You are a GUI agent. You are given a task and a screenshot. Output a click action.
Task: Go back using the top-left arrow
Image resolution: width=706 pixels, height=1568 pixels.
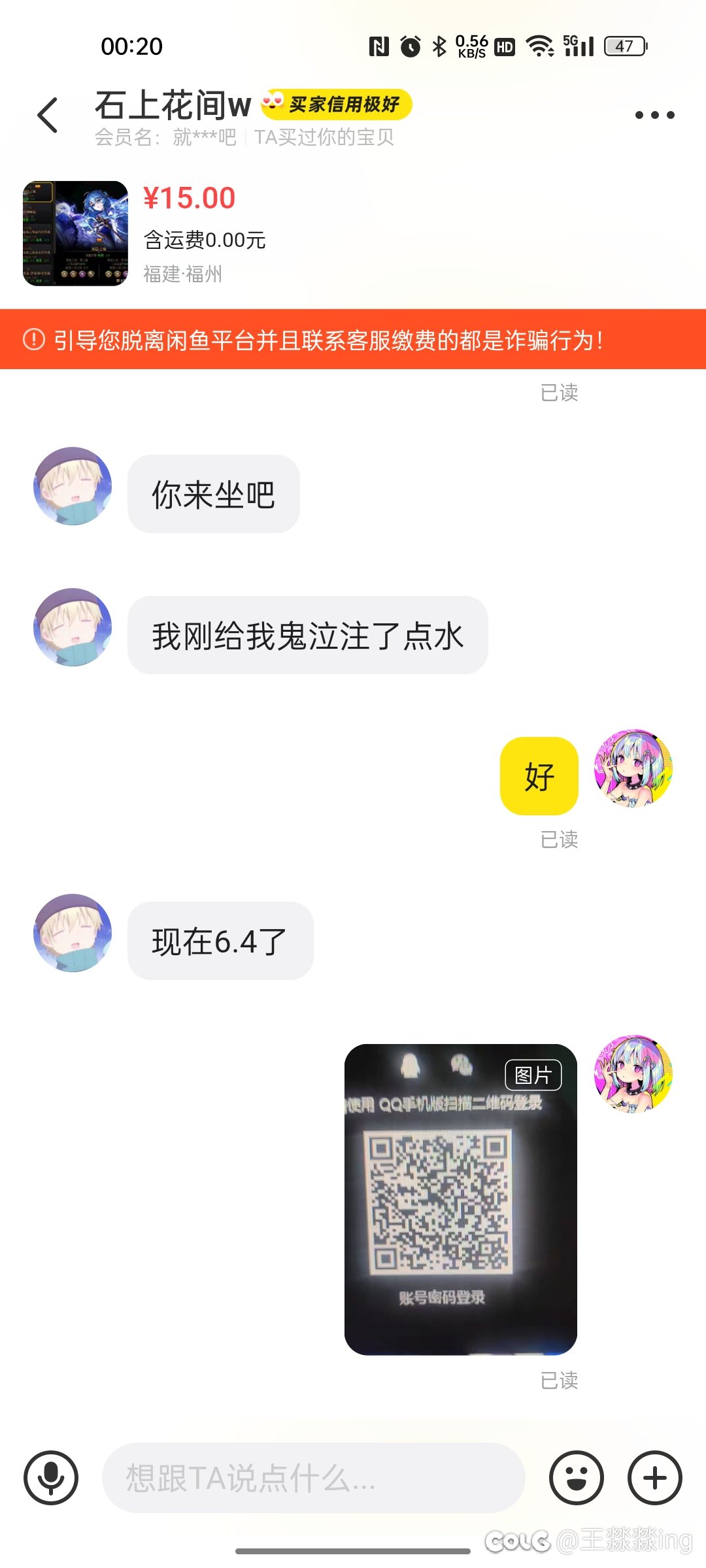coord(48,116)
